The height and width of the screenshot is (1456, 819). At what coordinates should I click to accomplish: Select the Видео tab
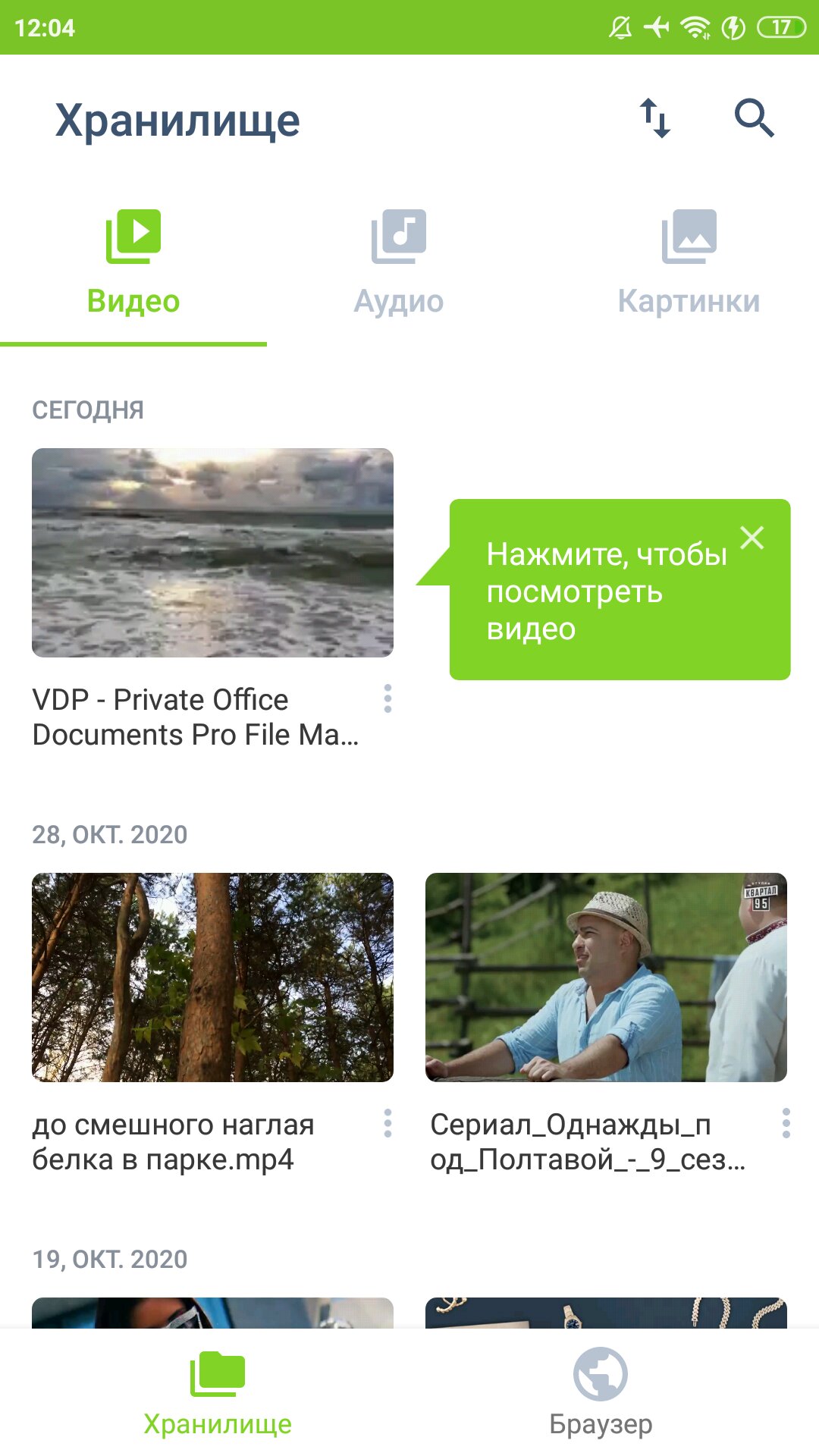133,262
